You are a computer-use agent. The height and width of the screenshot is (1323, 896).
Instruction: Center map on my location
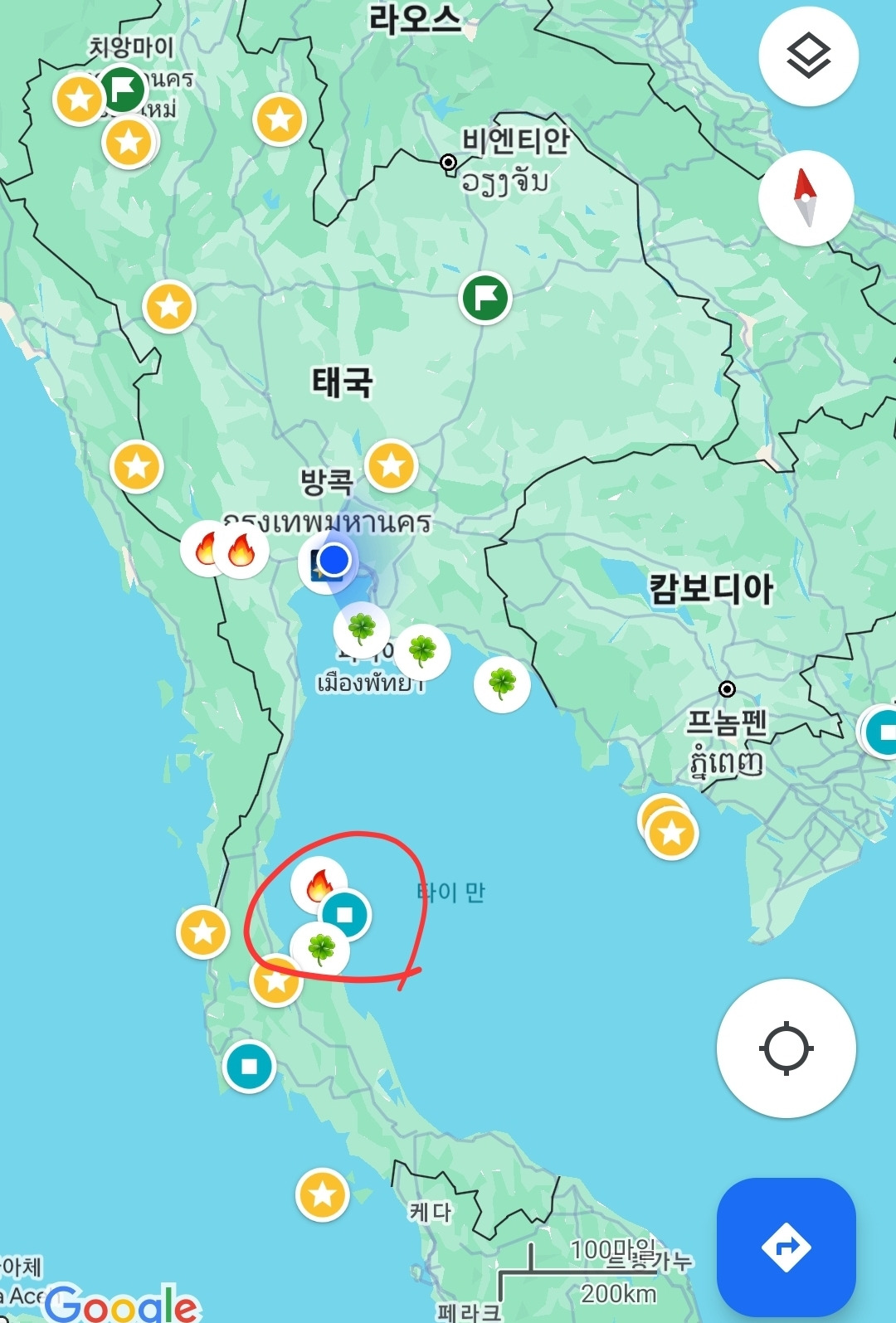(x=786, y=1048)
